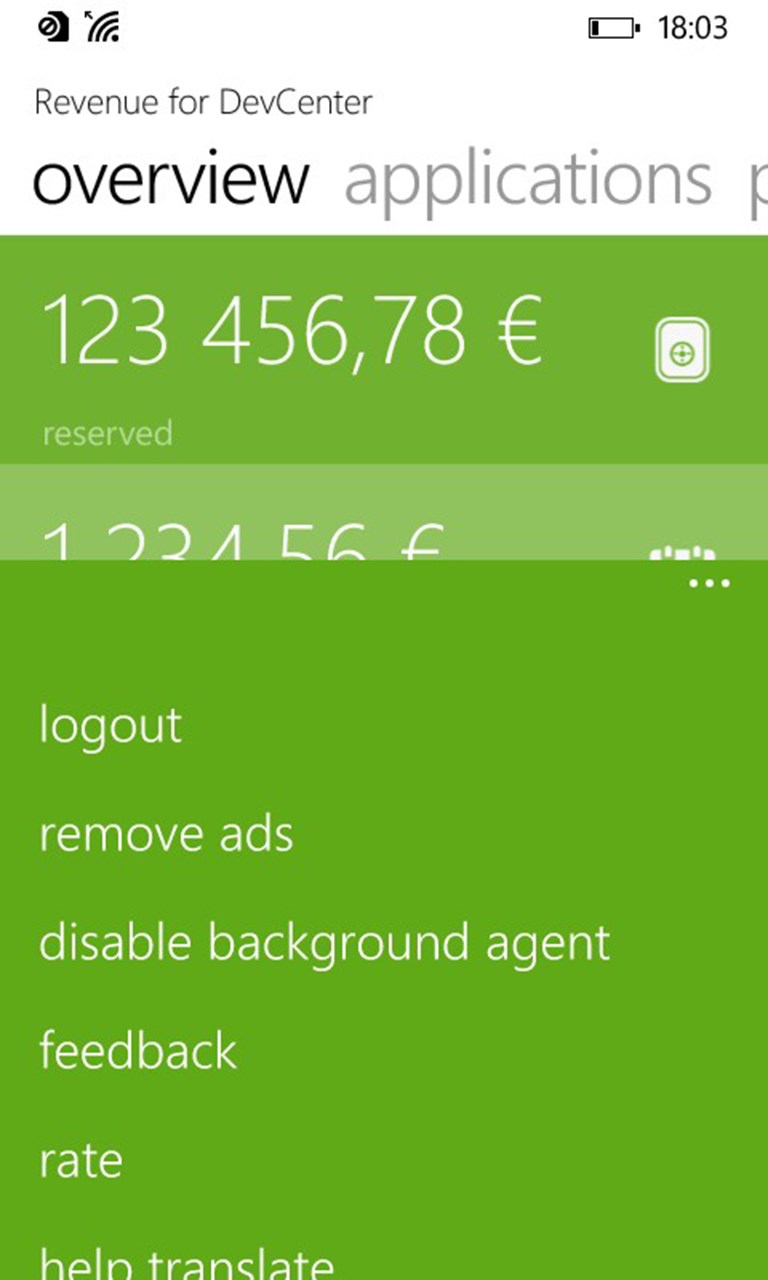768x1280 pixels.
Task: Select remove ads option
Action: (166, 834)
